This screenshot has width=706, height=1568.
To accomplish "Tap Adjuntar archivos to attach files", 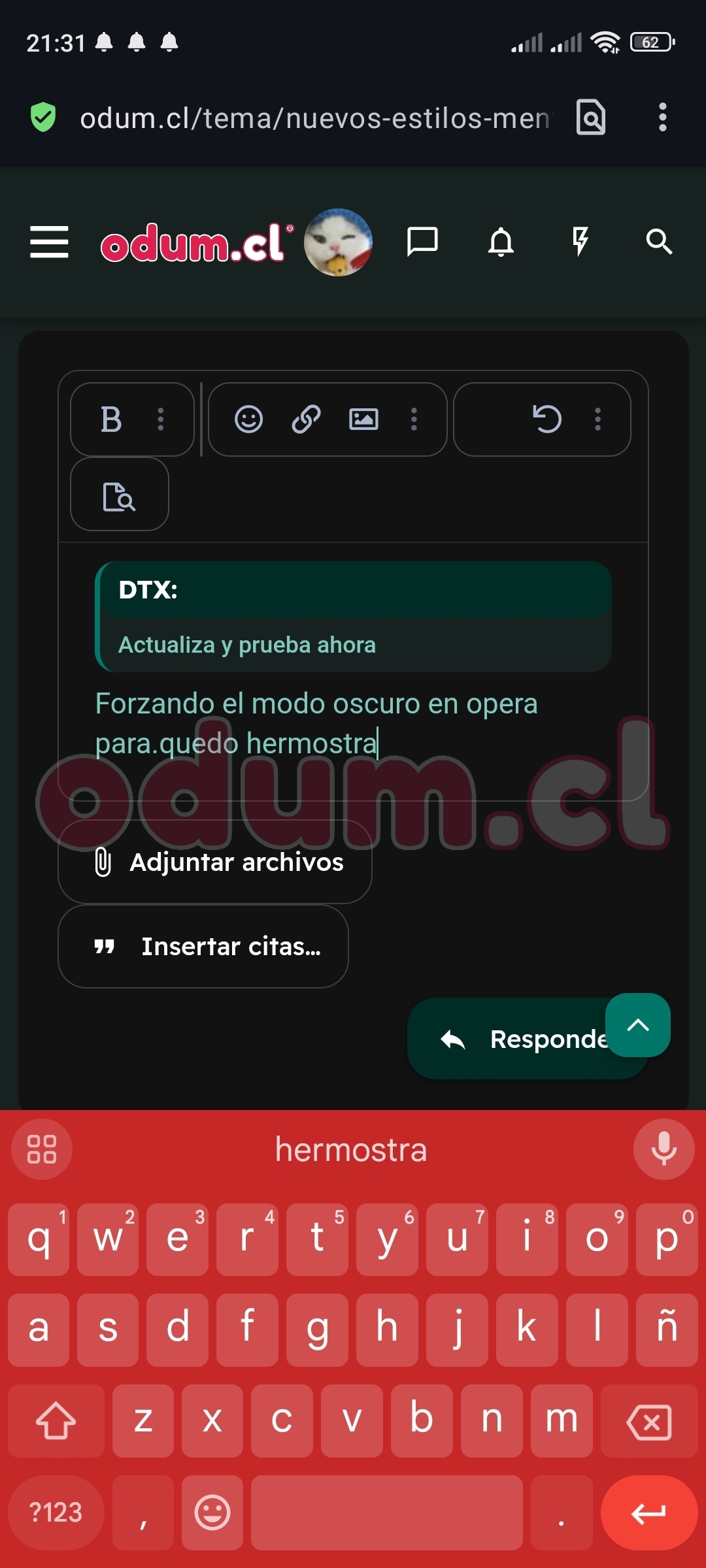I will 215,862.
